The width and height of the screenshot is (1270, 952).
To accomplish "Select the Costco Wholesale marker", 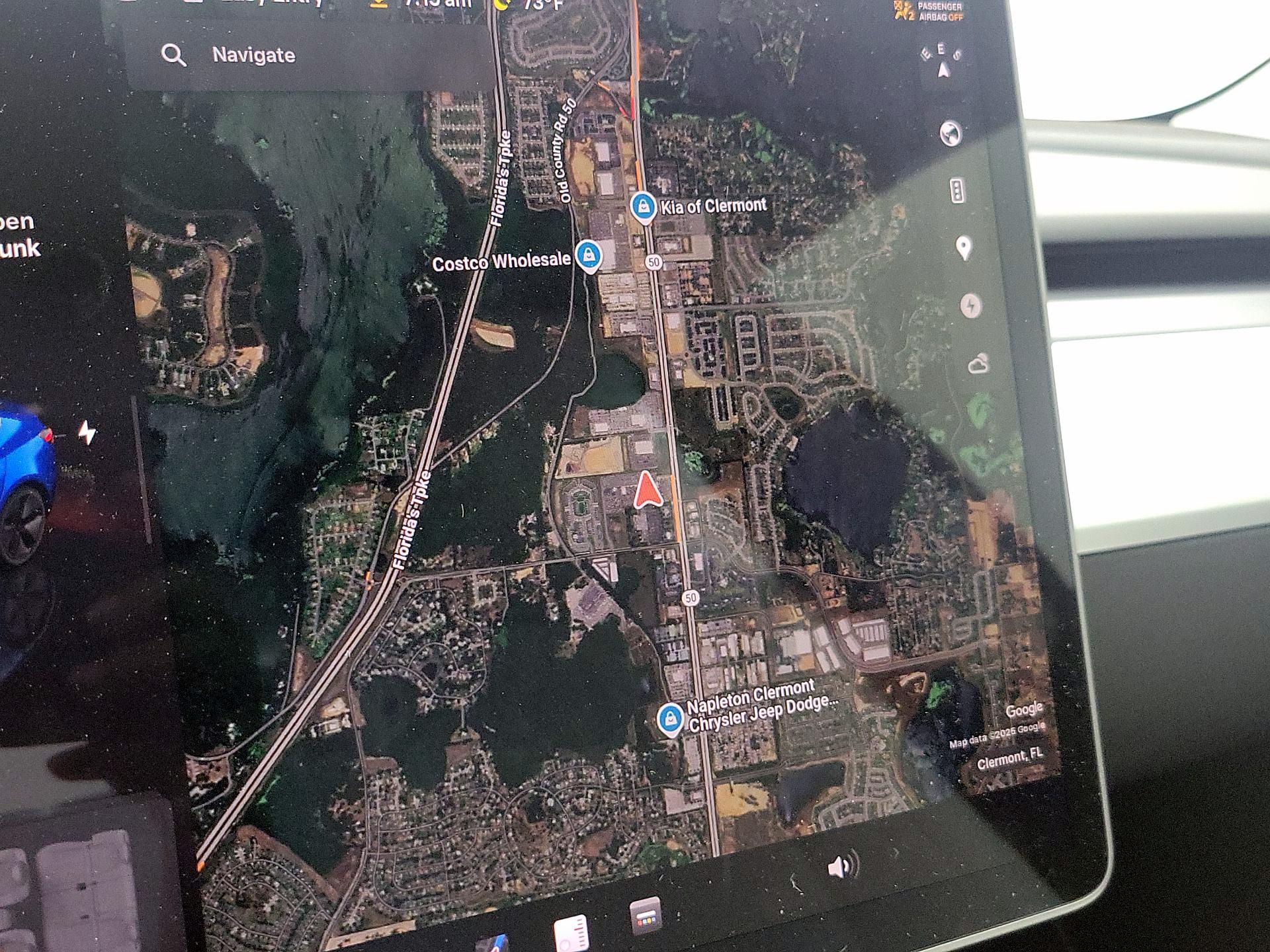I will pyautogui.click(x=588, y=255).
